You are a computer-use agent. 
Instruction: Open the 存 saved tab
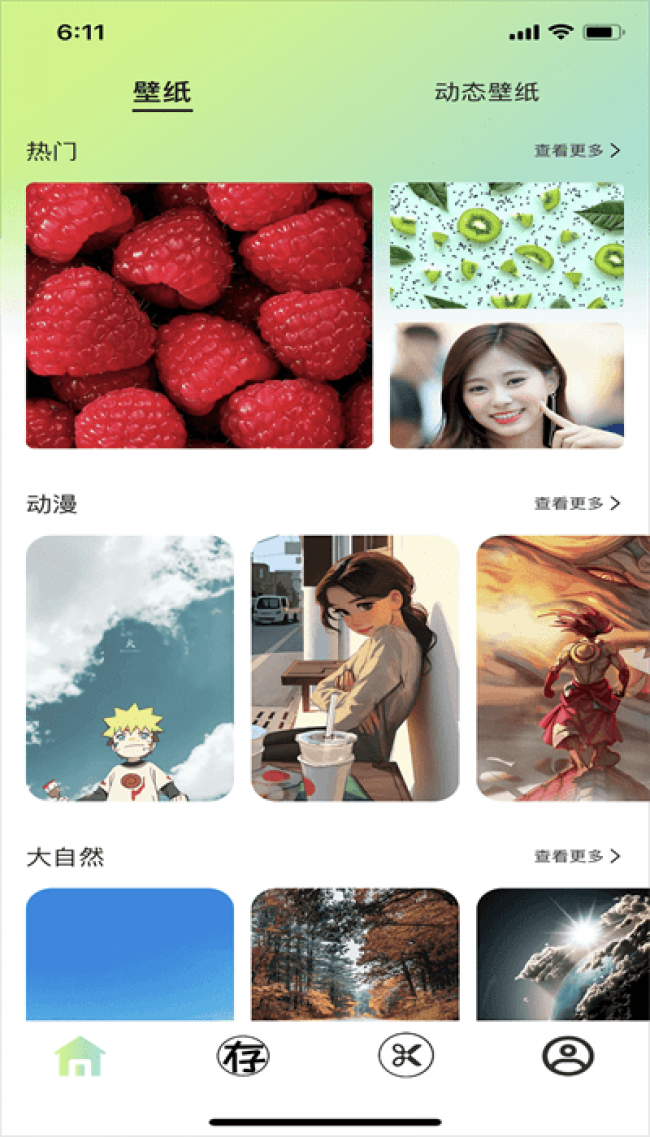pyautogui.click(x=243, y=1056)
